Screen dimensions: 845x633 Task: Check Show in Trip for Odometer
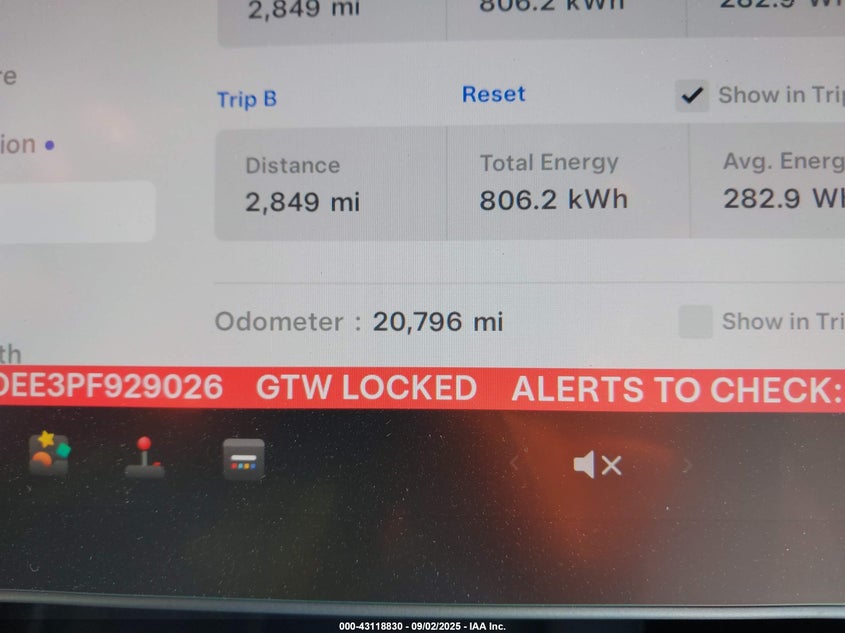(695, 322)
